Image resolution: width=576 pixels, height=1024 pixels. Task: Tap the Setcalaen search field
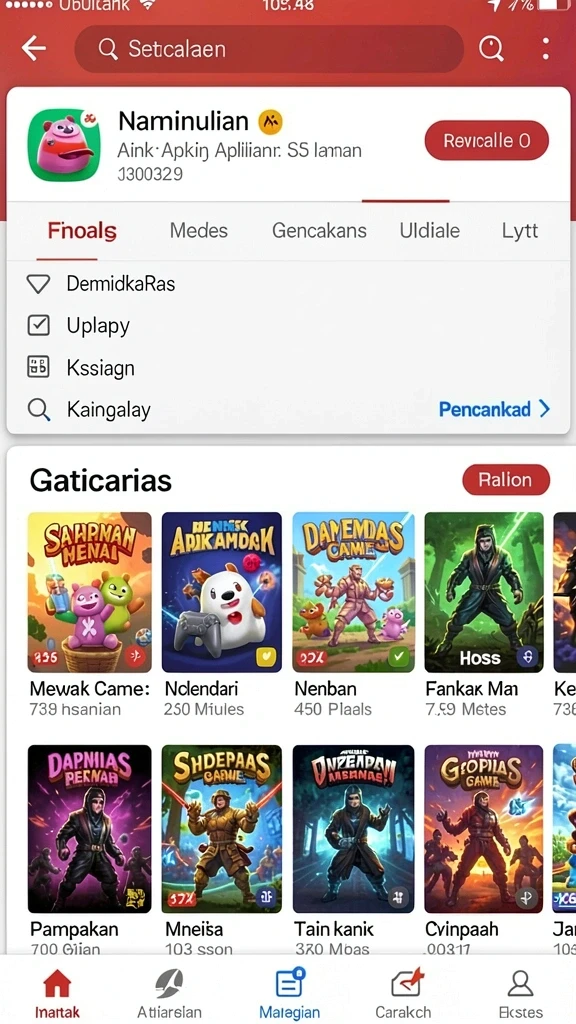[x=269, y=49]
